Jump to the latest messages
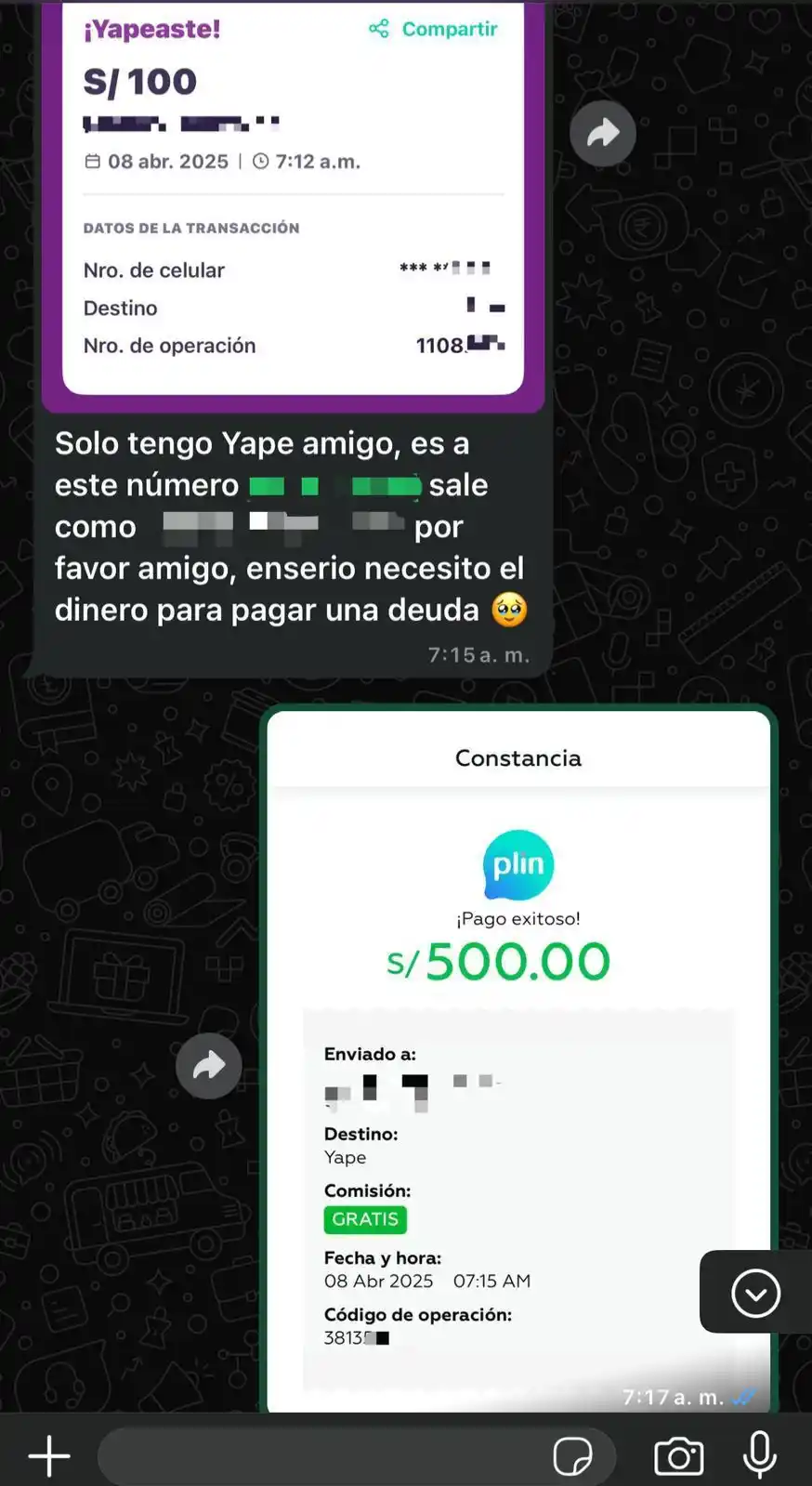 [x=754, y=1293]
